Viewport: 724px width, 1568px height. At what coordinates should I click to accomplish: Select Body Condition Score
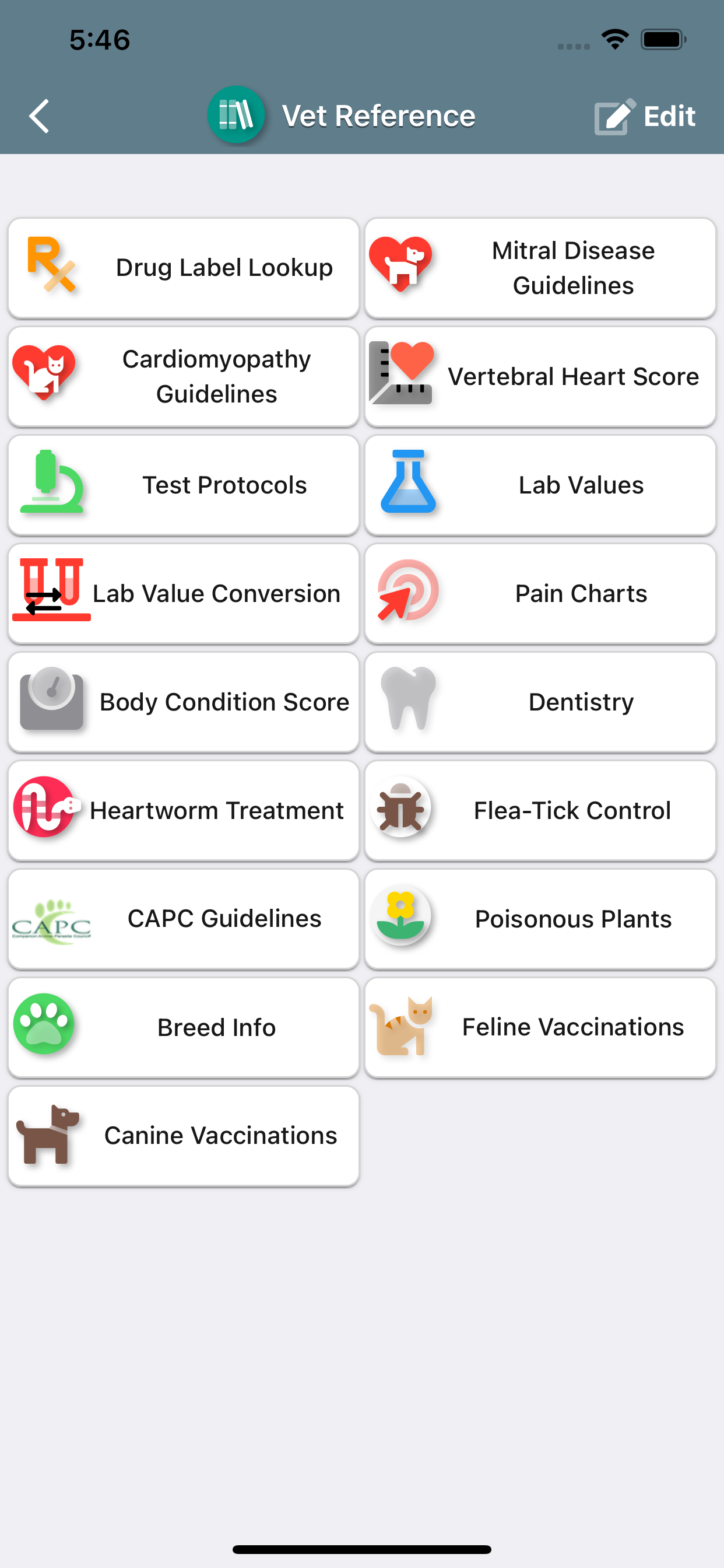click(x=183, y=702)
